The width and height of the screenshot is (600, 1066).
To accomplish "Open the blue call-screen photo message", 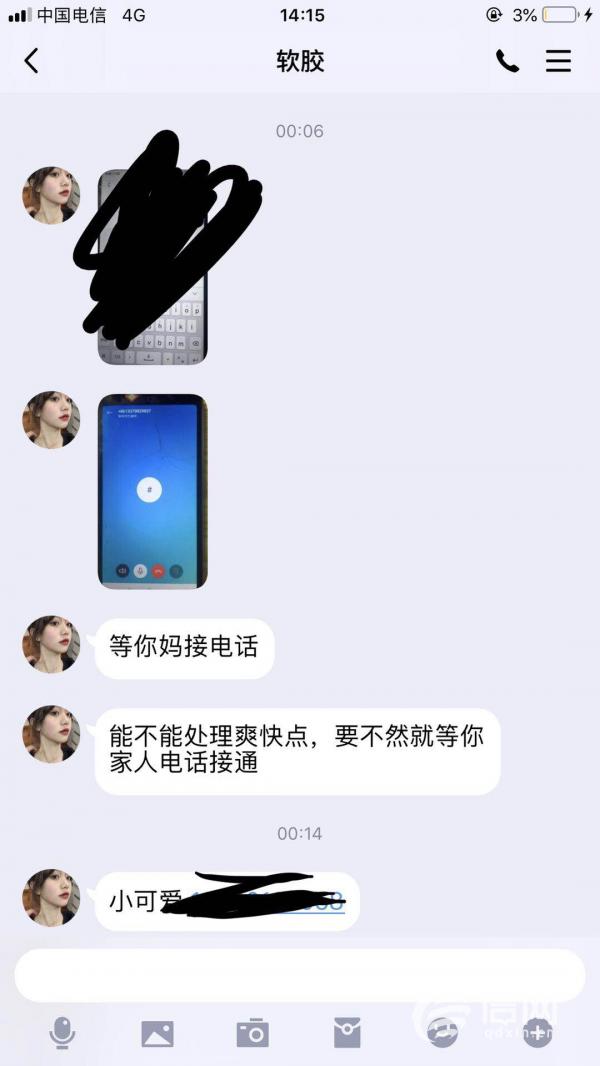I will (x=152, y=491).
